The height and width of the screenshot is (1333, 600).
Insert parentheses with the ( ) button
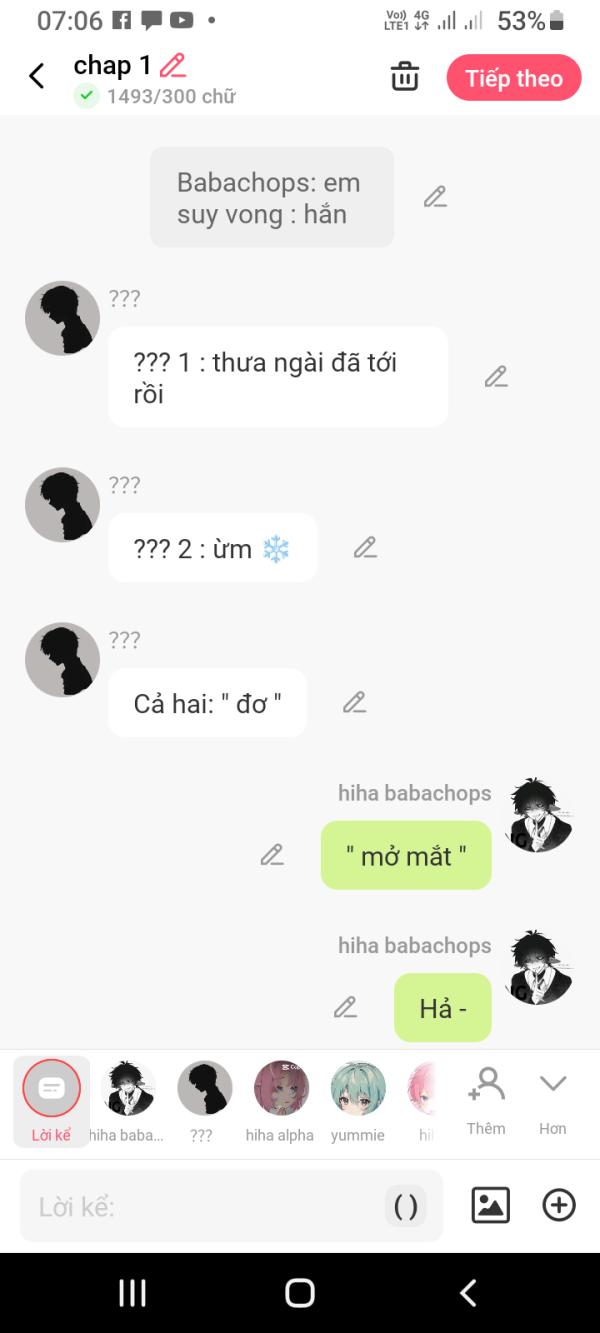(406, 1207)
